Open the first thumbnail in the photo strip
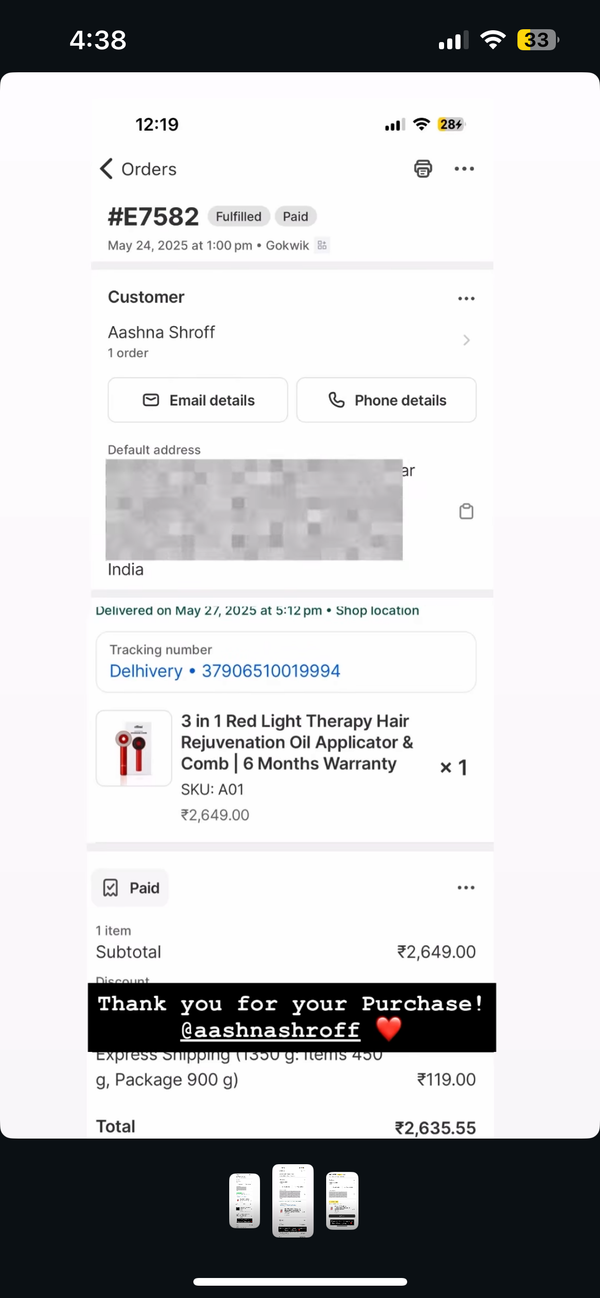This screenshot has height=1298, width=600. [244, 1200]
